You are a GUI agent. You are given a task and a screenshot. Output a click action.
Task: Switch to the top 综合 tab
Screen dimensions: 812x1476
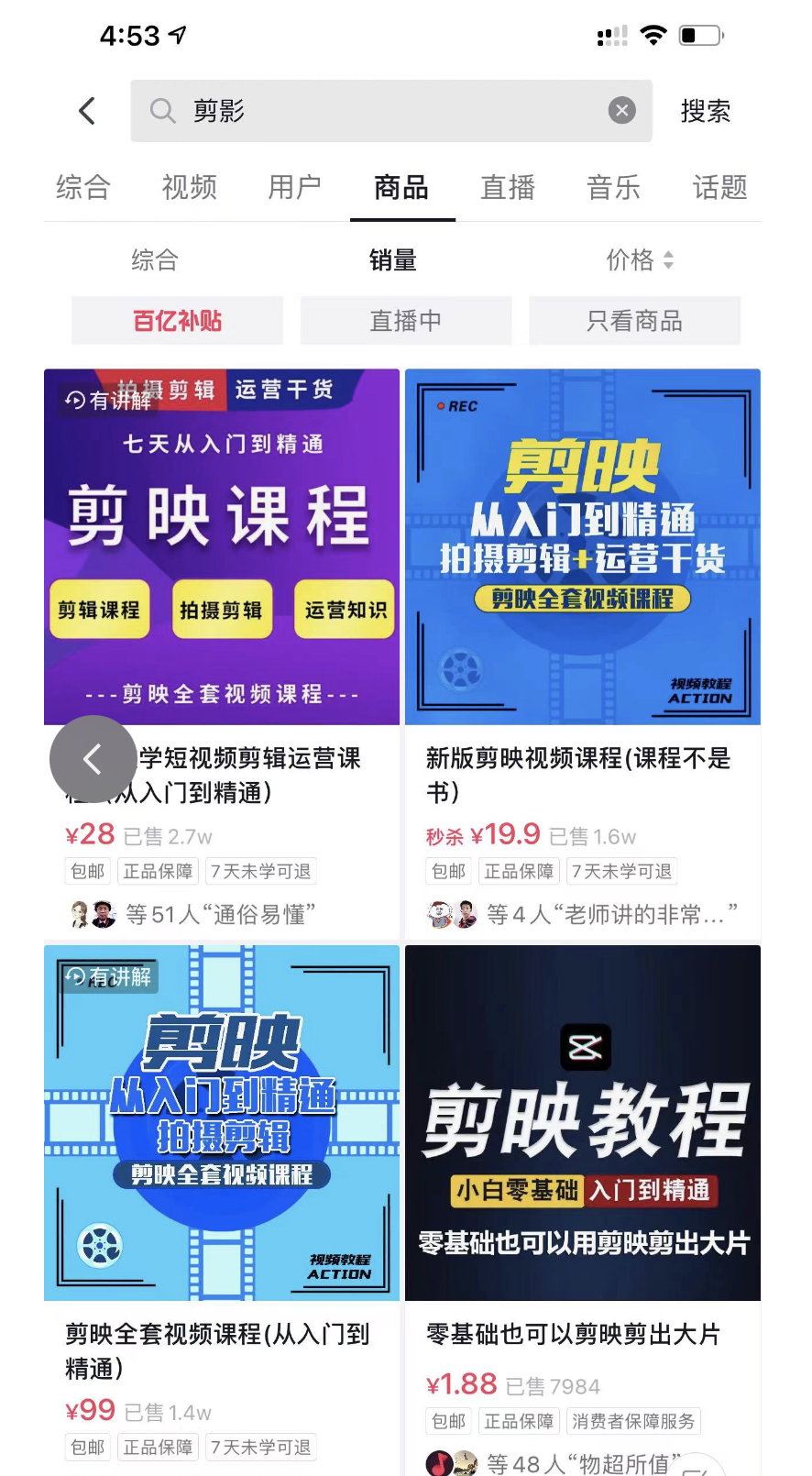point(82,188)
